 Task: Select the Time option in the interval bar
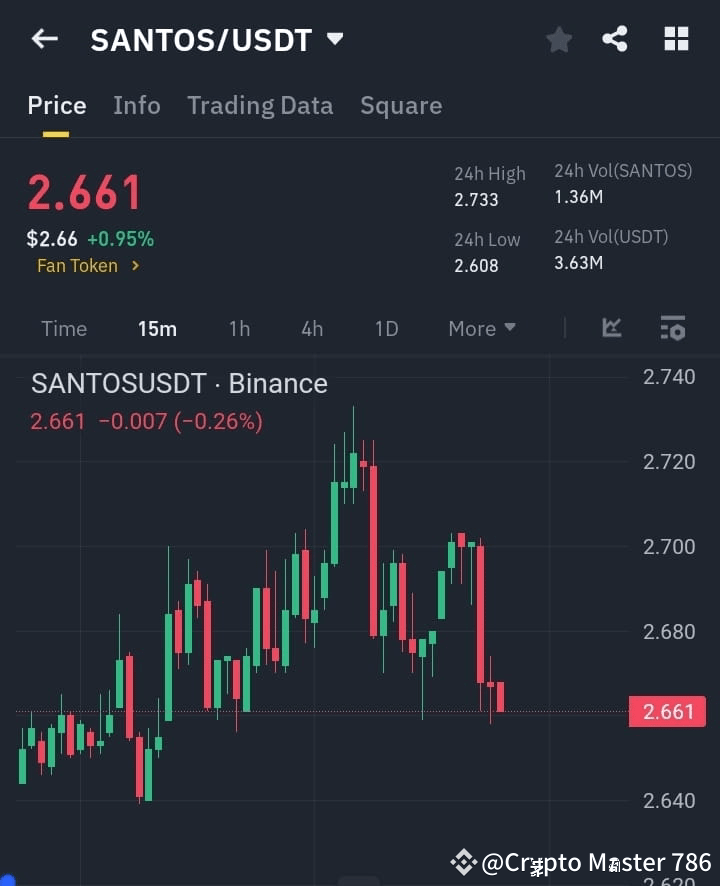click(x=64, y=328)
